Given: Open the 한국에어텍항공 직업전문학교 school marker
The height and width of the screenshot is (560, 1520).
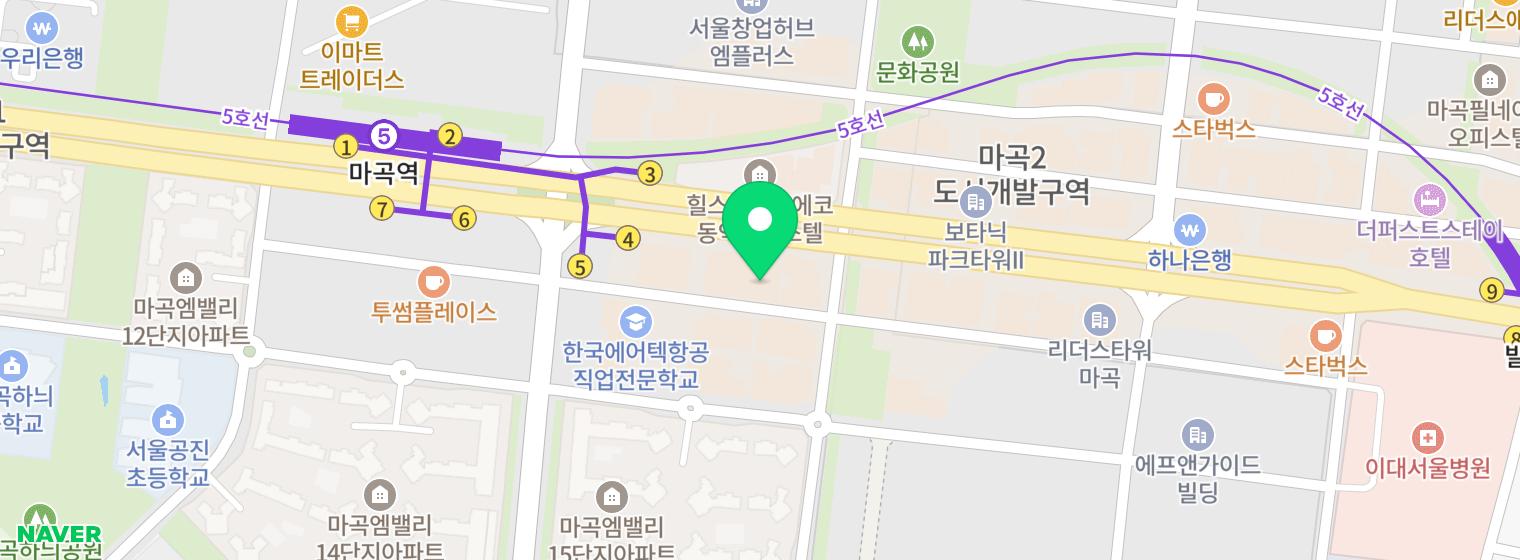Looking at the screenshot, I should (635, 321).
